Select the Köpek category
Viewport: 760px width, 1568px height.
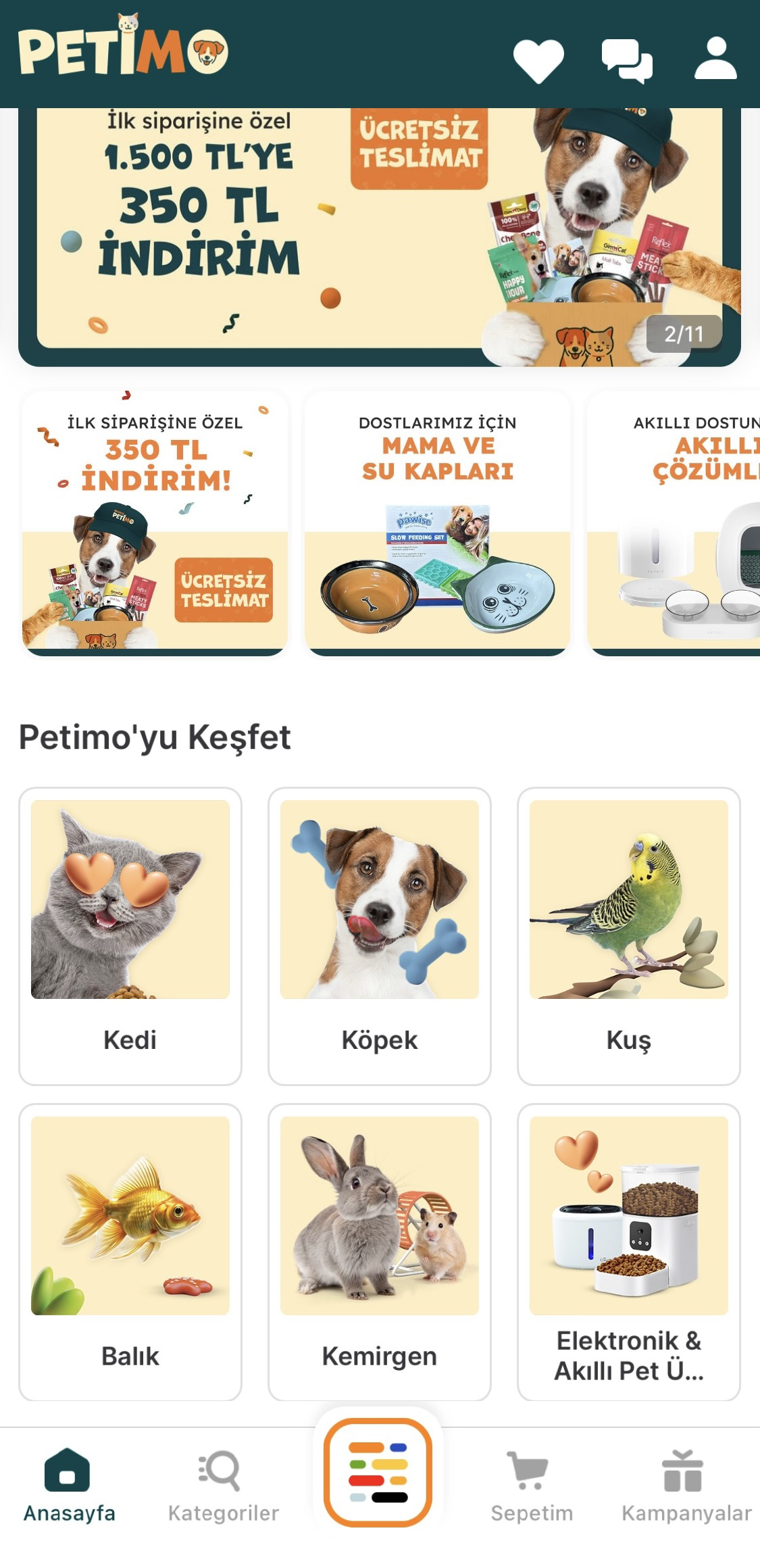coord(379,936)
